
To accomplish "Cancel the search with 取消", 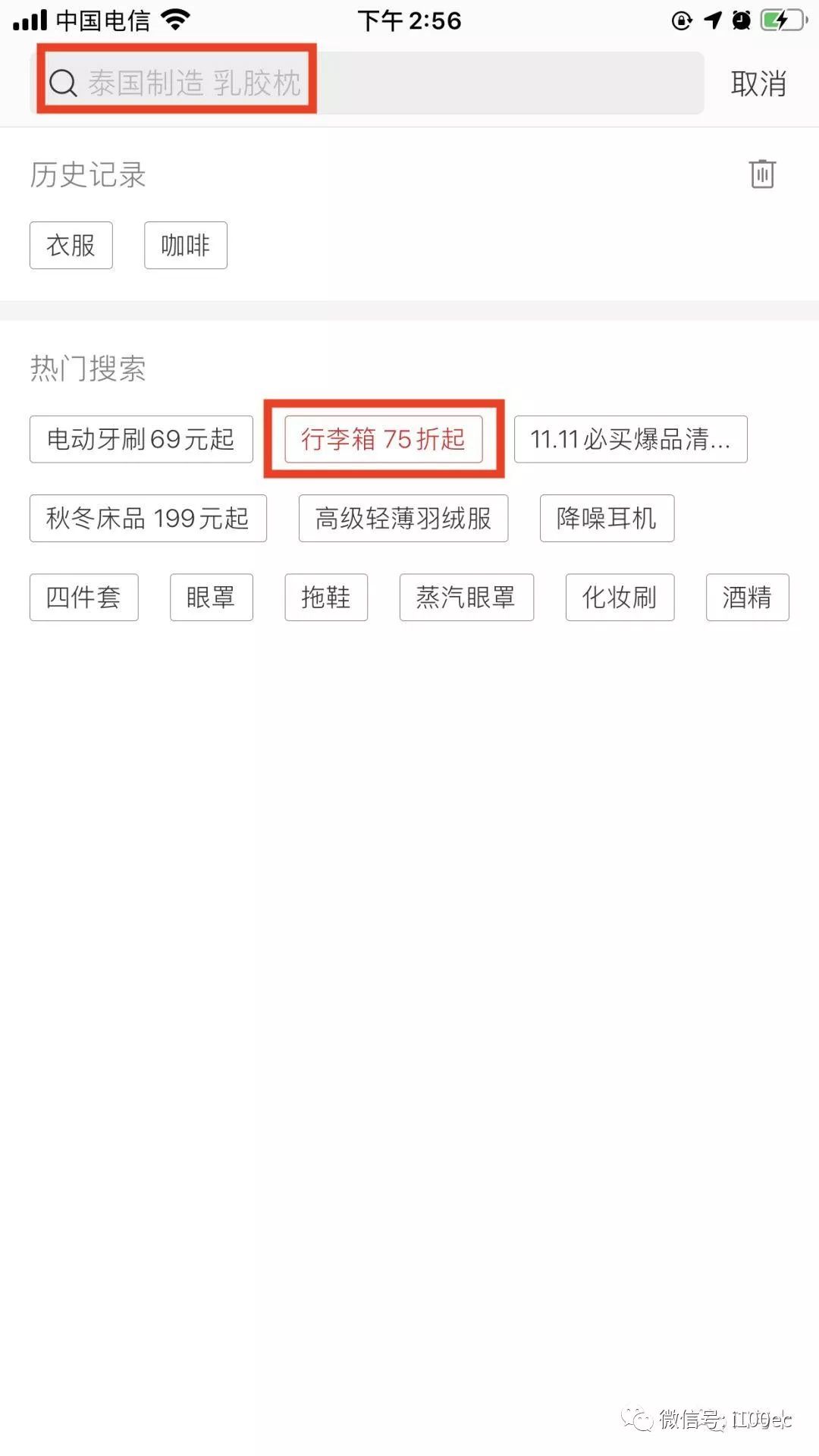I will 758,83.
